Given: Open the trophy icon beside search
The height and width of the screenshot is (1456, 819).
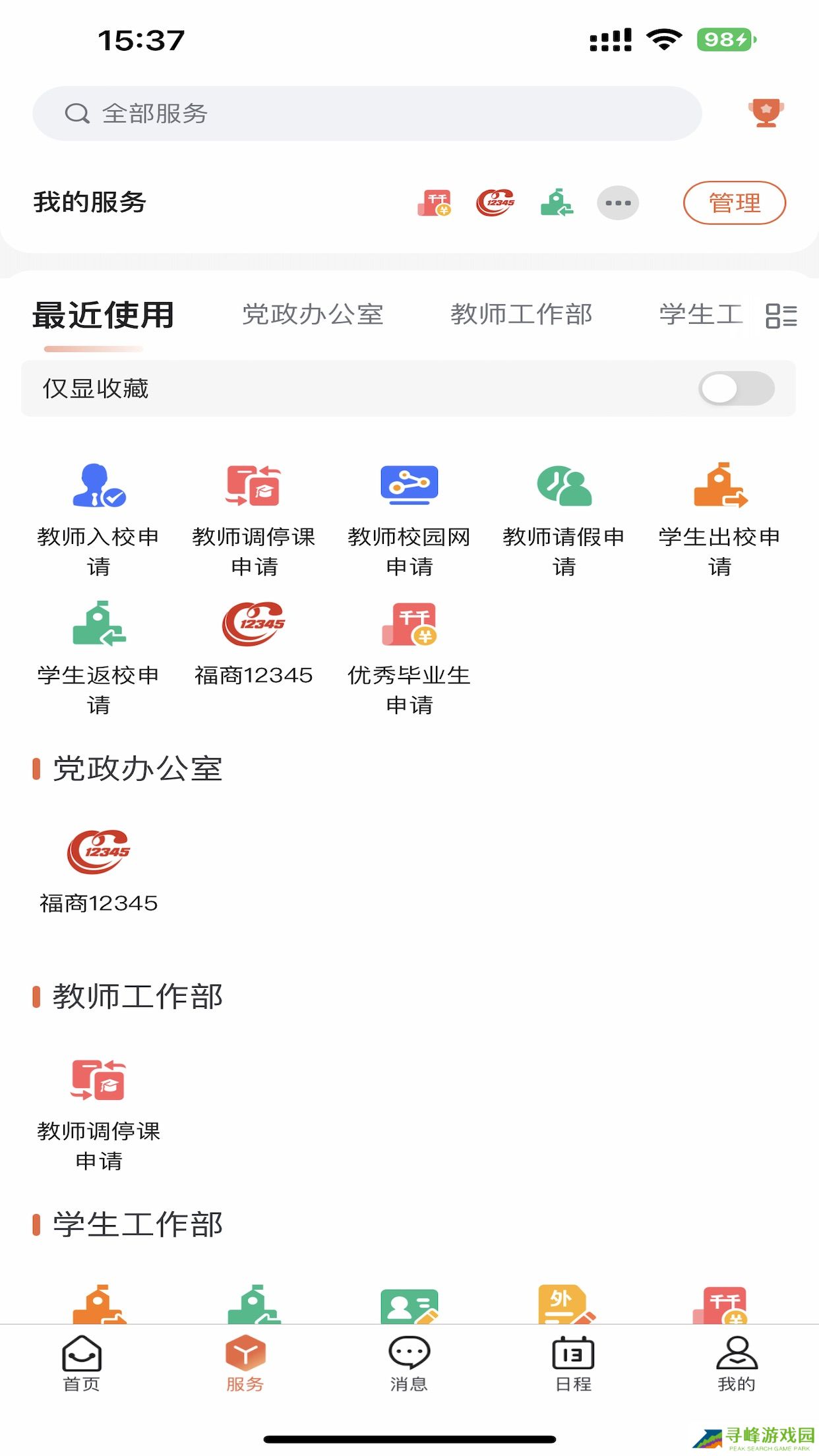Looking at the screenshot, I should click(x=766, y=113).
